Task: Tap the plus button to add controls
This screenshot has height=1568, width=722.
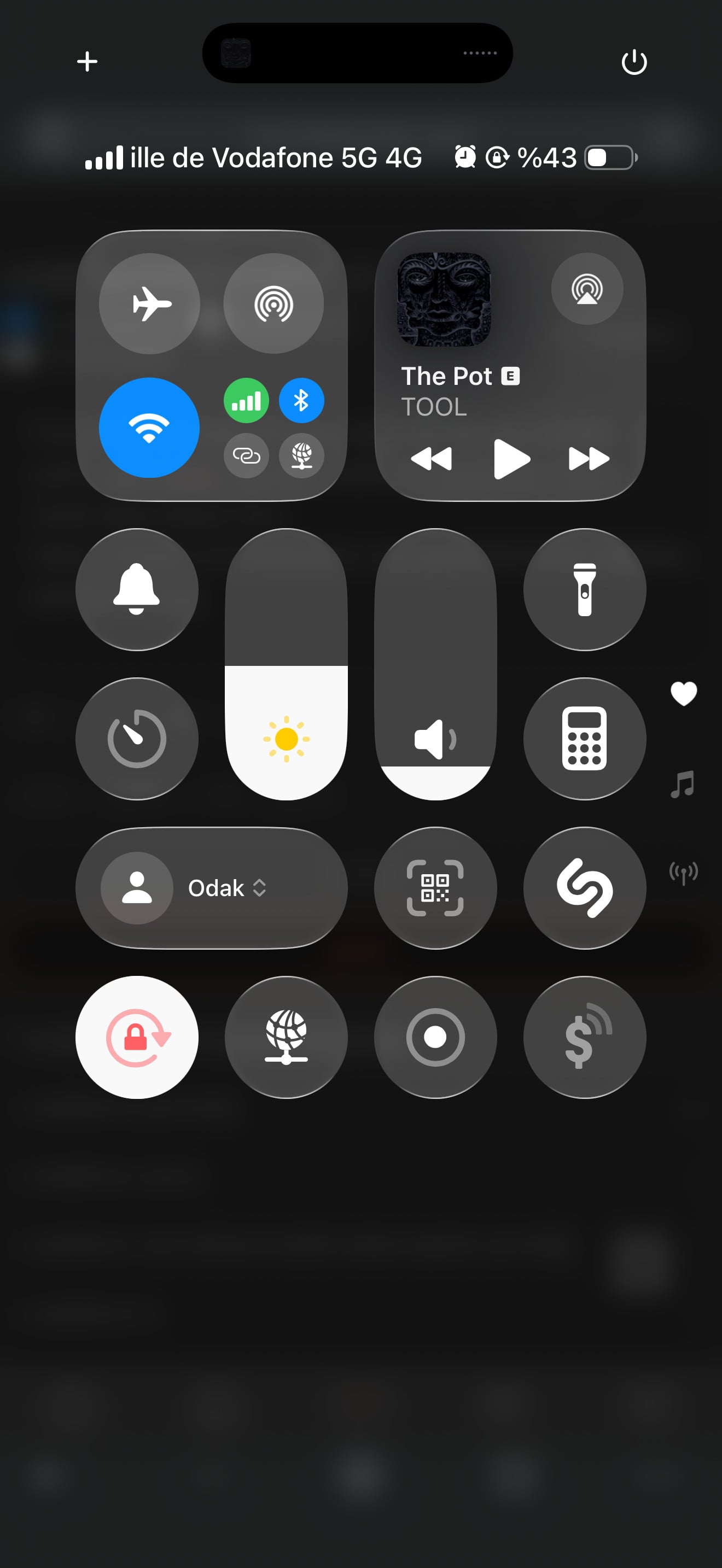Action: [x=87, y=61]
